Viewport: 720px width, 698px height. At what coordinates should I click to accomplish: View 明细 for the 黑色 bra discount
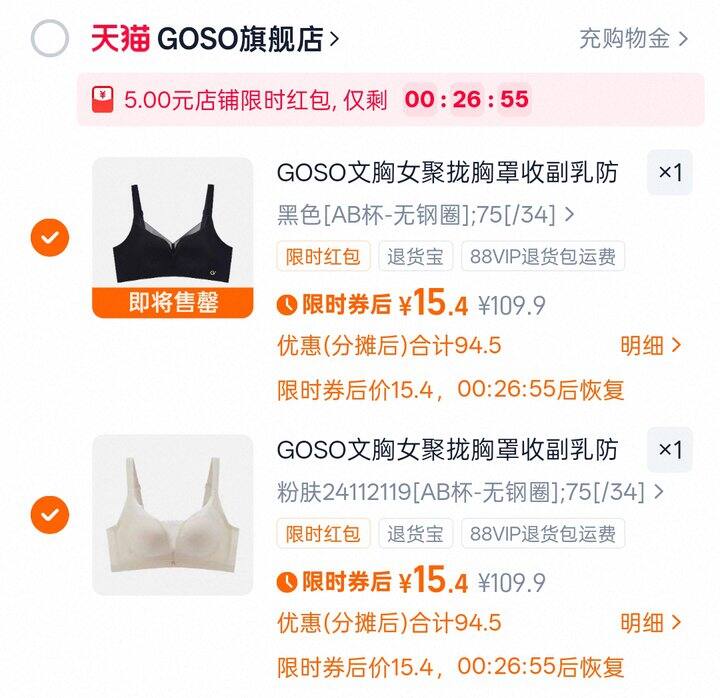(x=650, y=346)
